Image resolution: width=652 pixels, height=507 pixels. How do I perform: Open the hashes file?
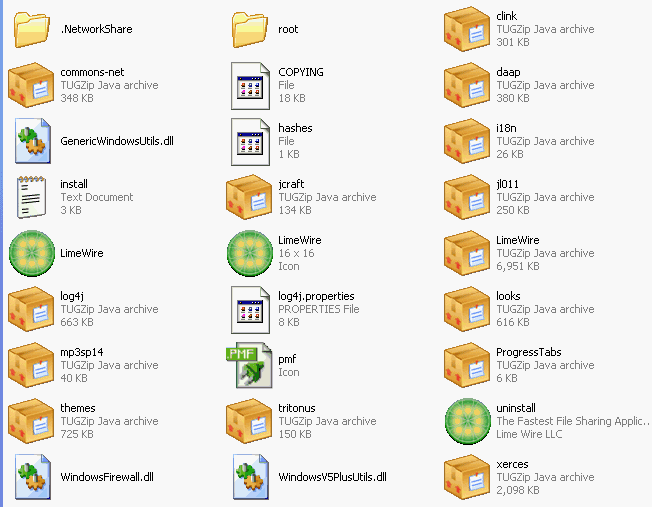250,141
